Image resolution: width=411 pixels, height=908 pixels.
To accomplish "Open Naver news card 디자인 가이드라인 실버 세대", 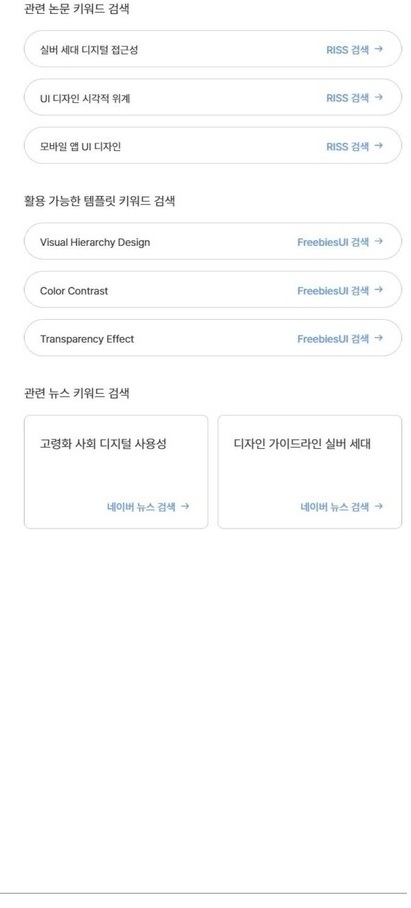I will (310, 472).
